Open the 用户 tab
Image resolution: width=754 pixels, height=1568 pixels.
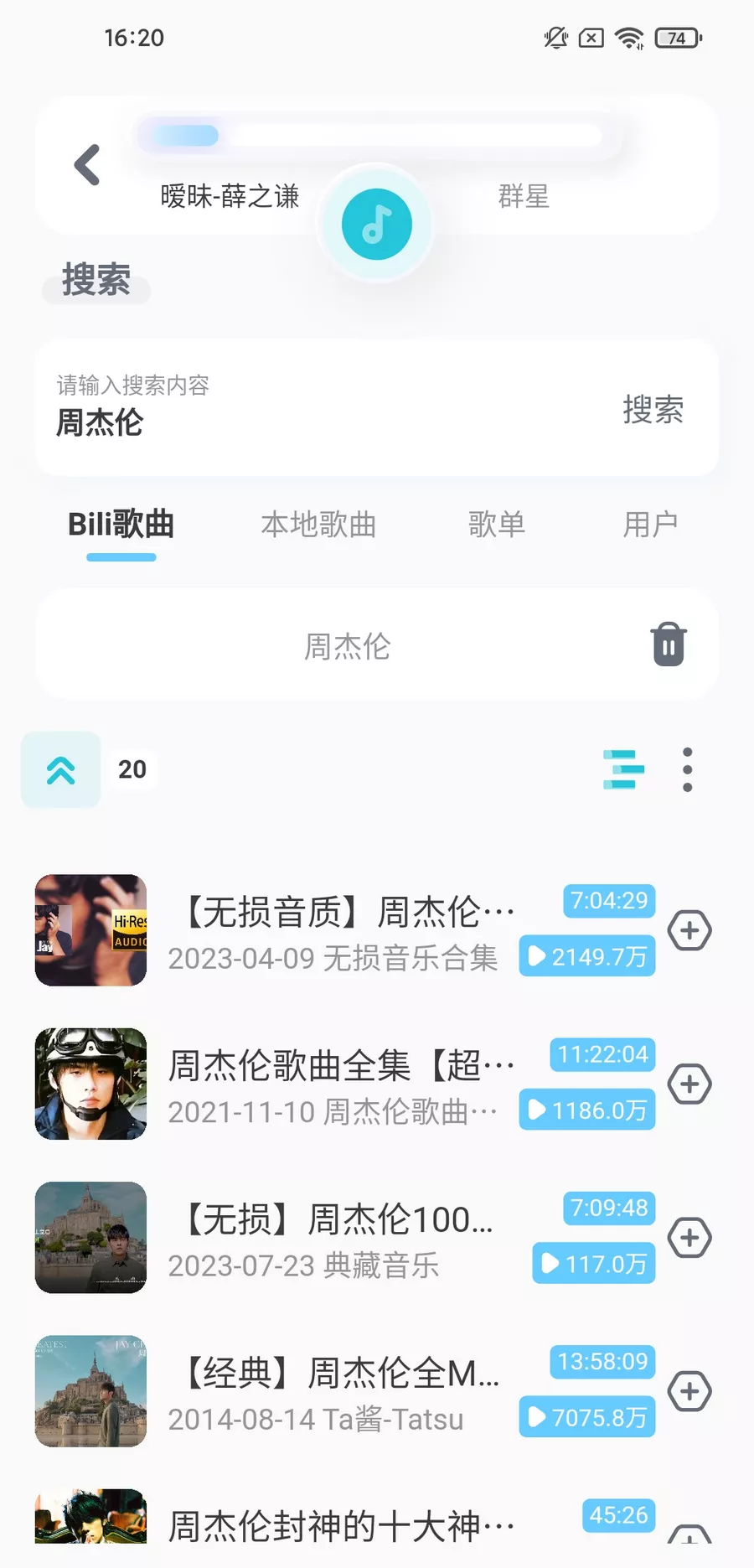pyautogui.click(x=653, y=525)
